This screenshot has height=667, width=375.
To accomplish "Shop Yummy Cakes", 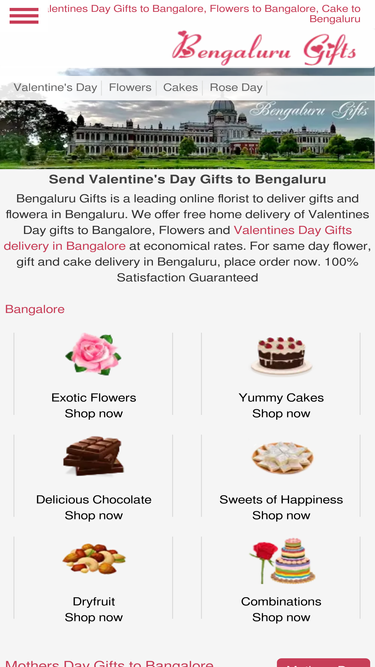I will click(281, 373).
